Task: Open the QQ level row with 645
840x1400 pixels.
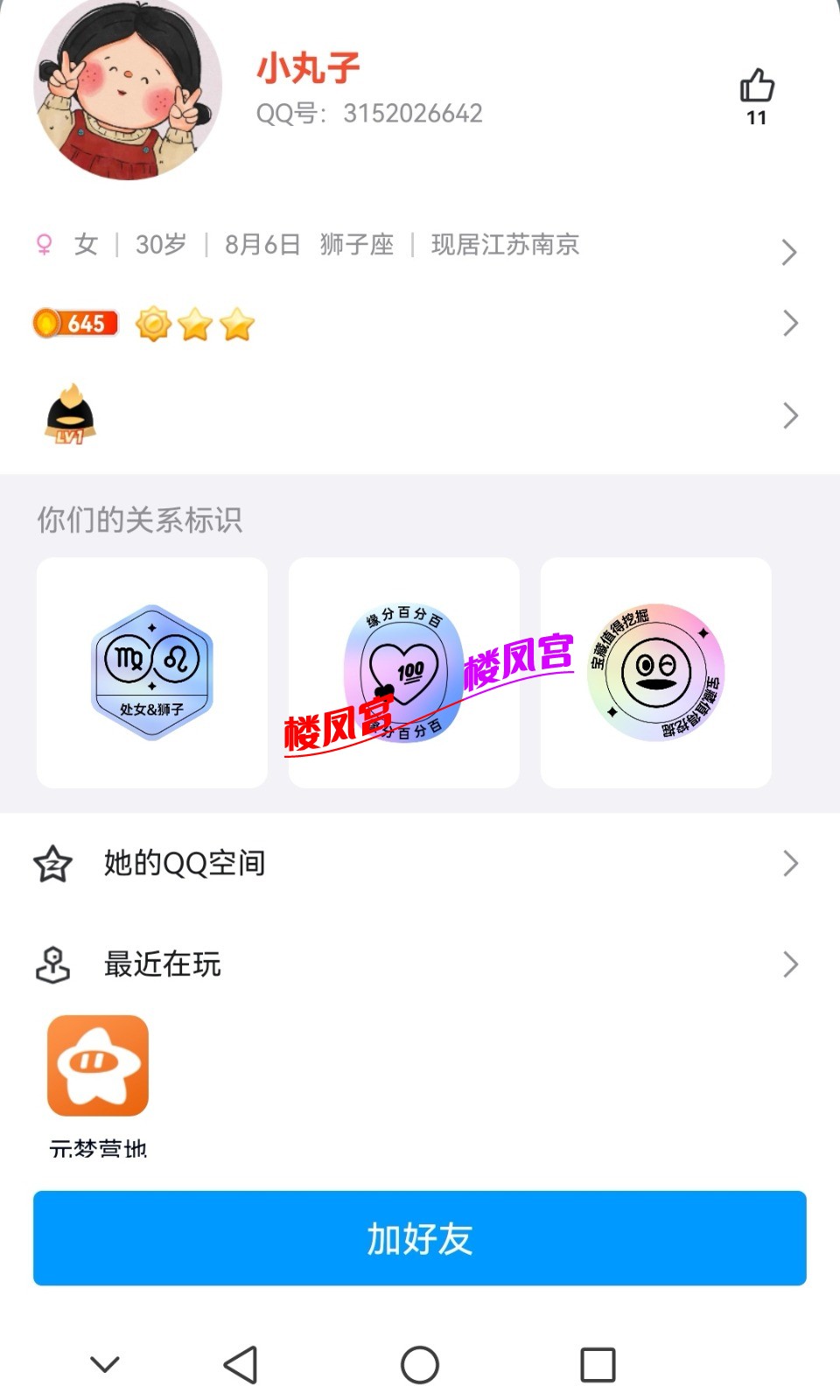Action: (x=420, y=324)
